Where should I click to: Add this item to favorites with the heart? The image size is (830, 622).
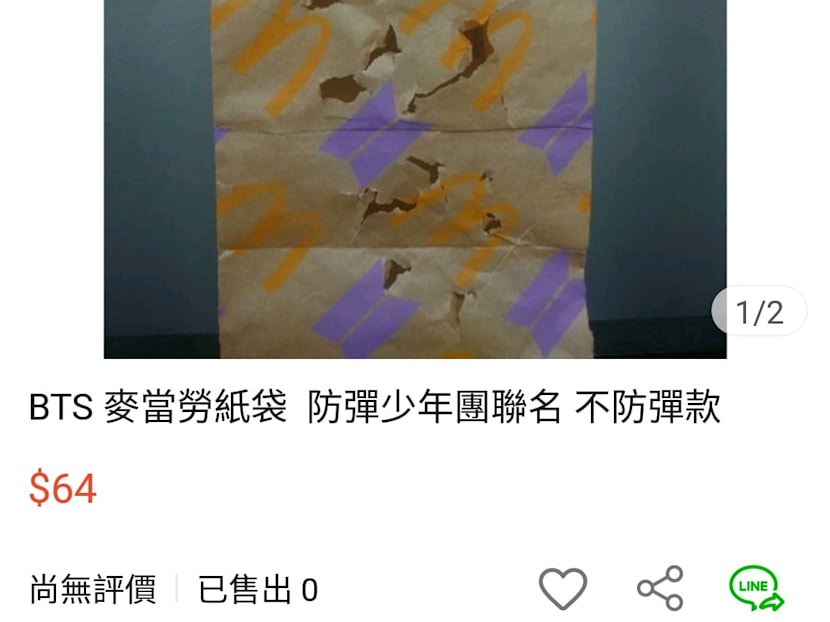[563, 589]
